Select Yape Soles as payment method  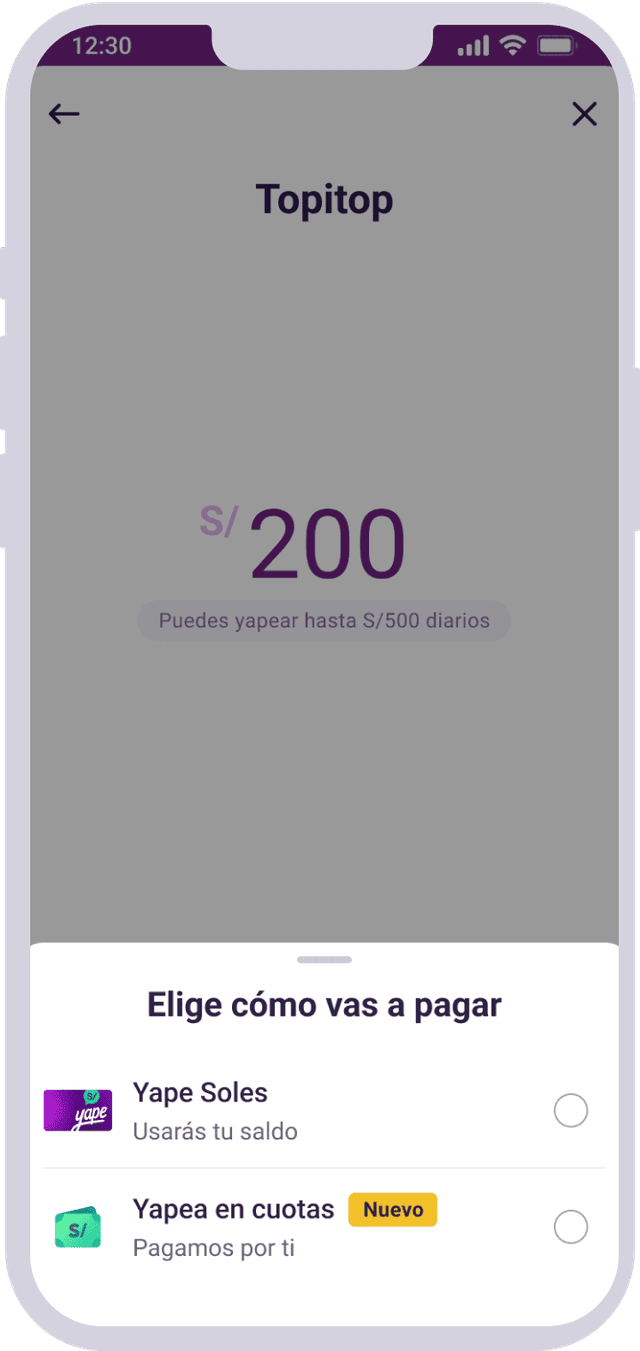570,1110
